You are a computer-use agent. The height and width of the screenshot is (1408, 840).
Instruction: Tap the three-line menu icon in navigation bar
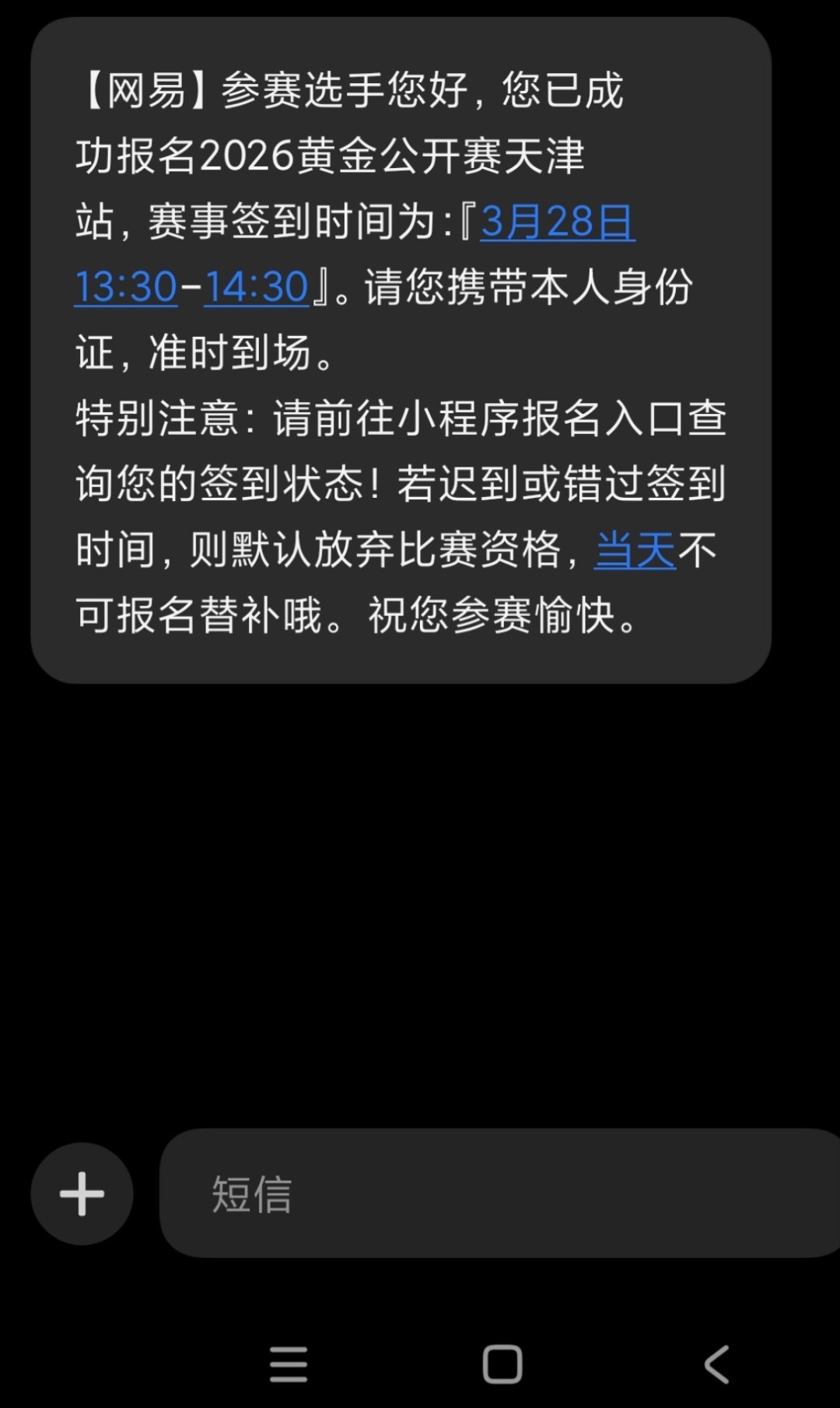289,1363
